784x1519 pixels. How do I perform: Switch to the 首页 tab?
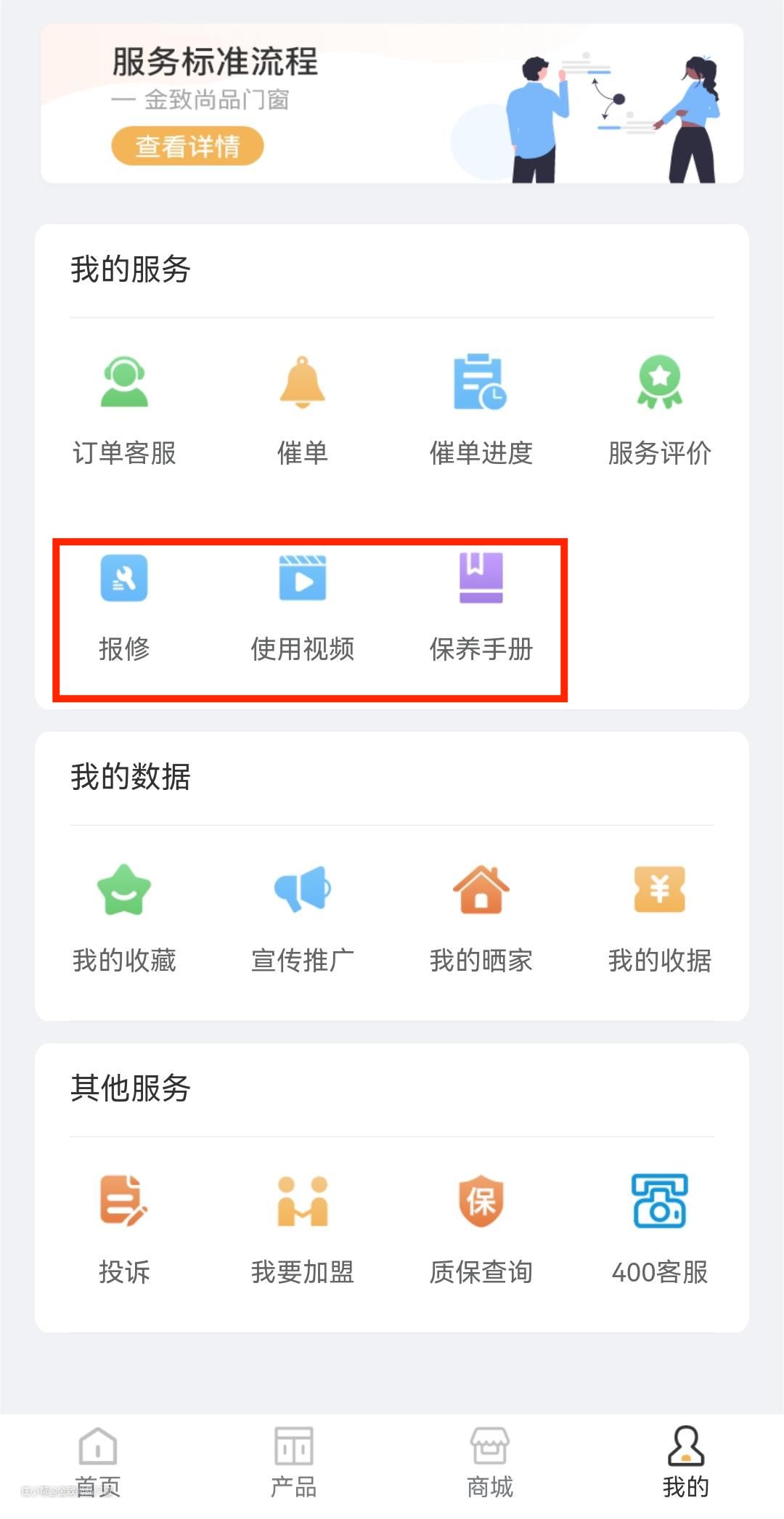[x=98, y=1462]
